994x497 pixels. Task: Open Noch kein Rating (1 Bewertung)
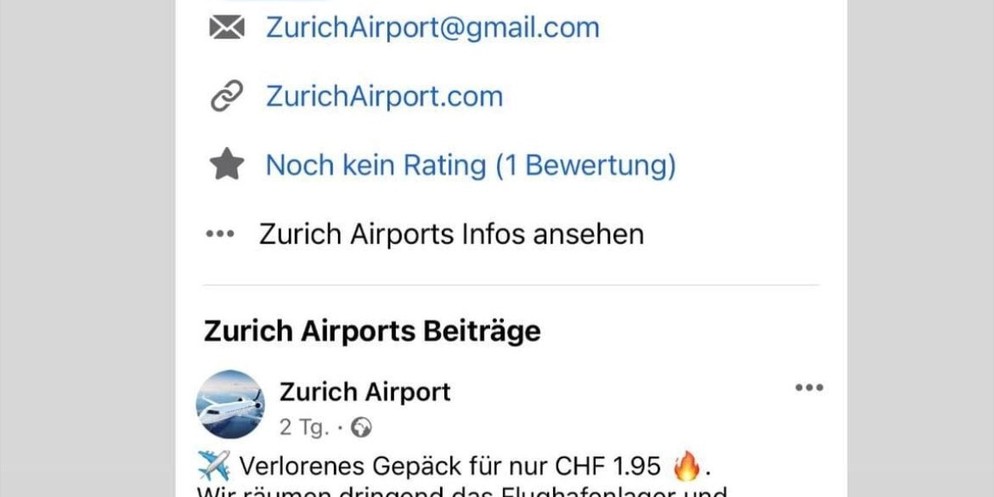(x=470, y=165)
